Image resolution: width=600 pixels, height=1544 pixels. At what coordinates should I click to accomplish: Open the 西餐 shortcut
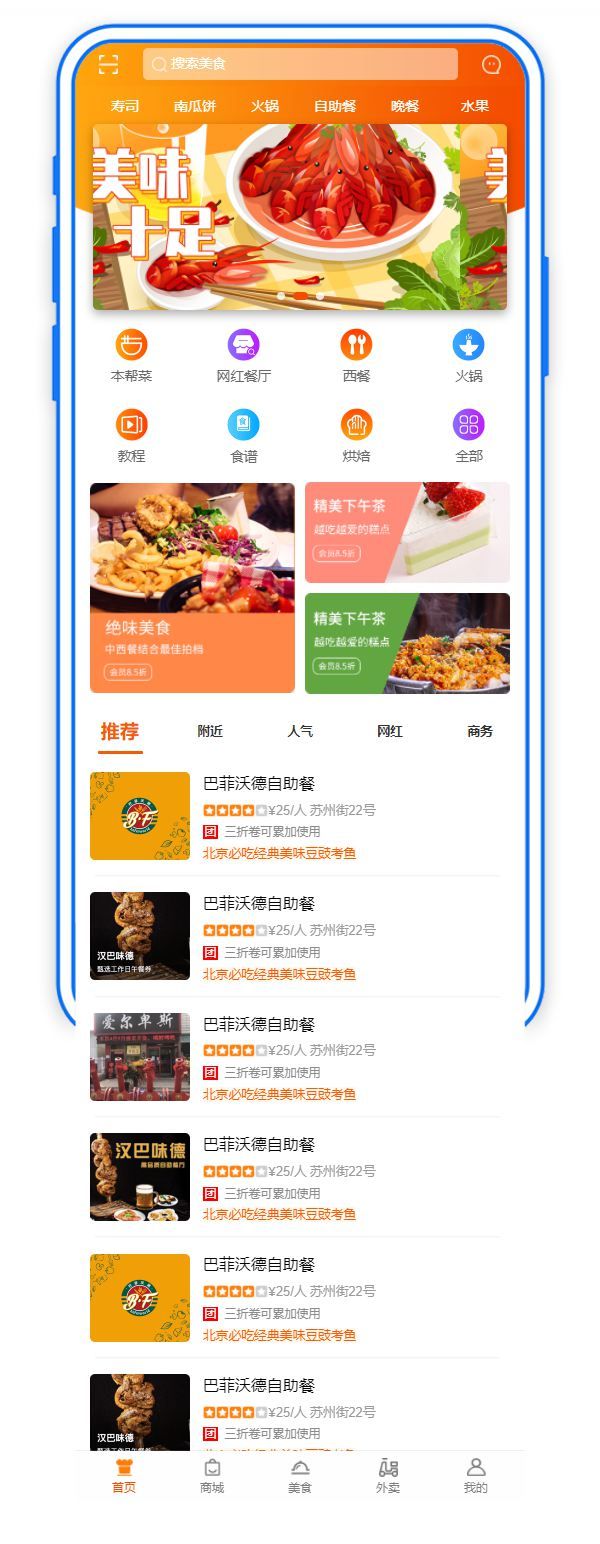click(356, 356)
